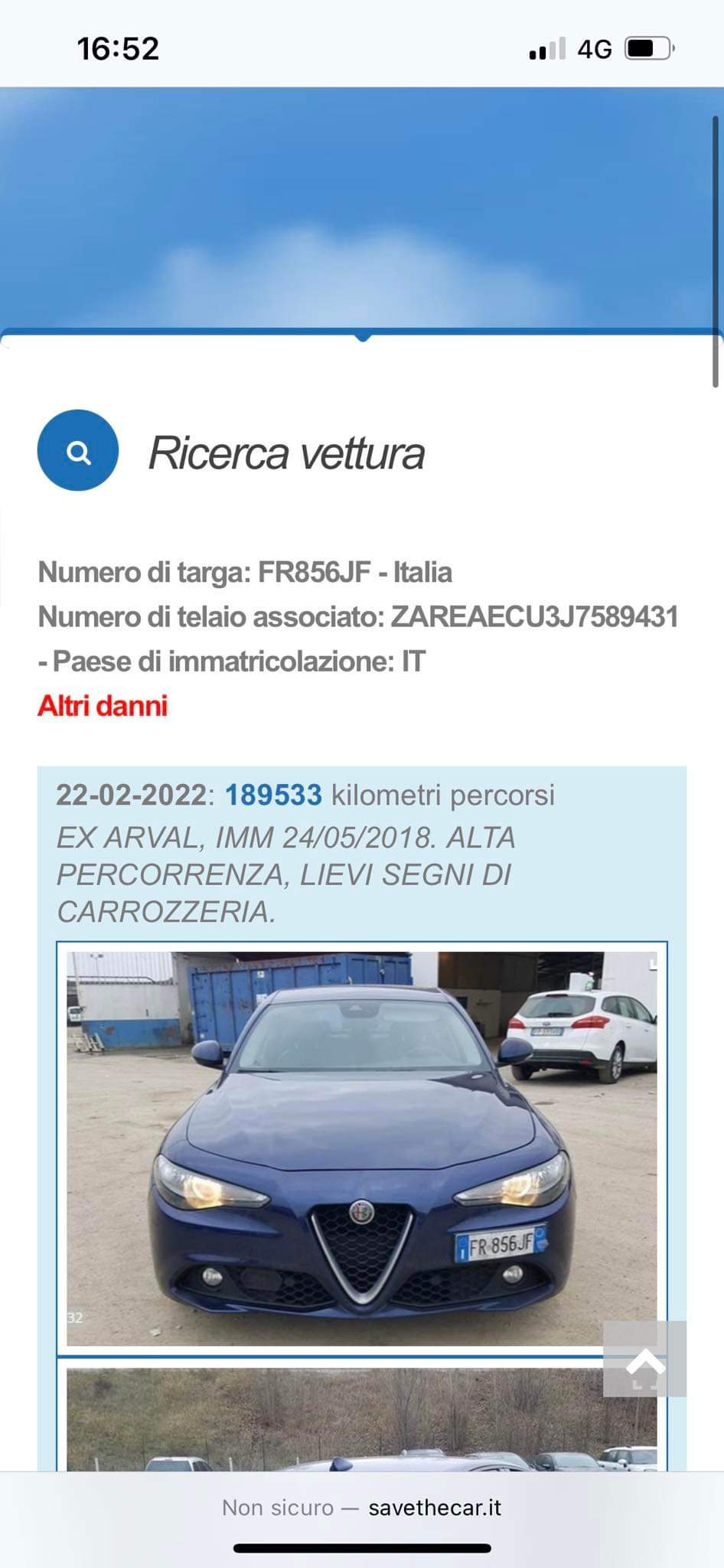Jump back to the top with the arrow button

coord(644,1358)
